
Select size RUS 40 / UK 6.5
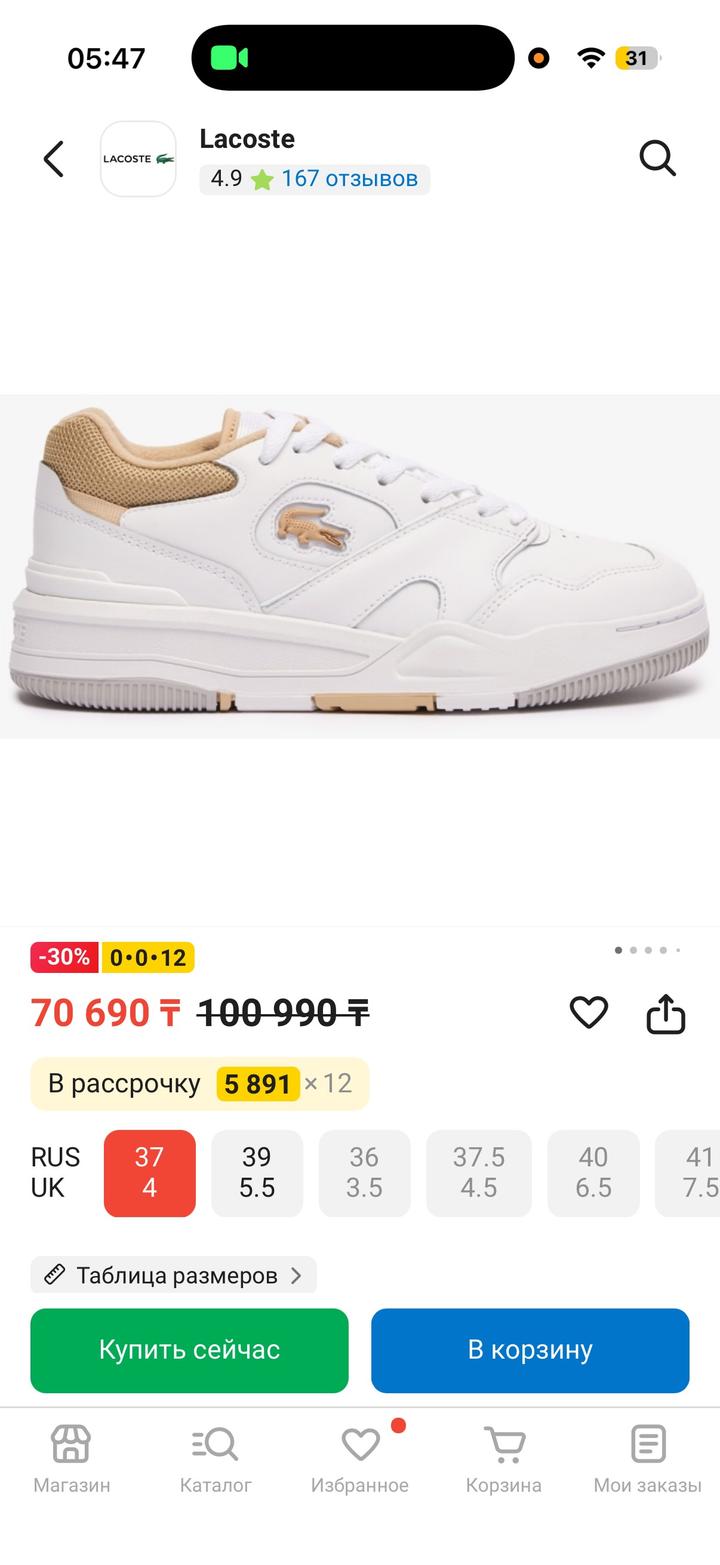pyautogui.click(x=593, y=1172)
